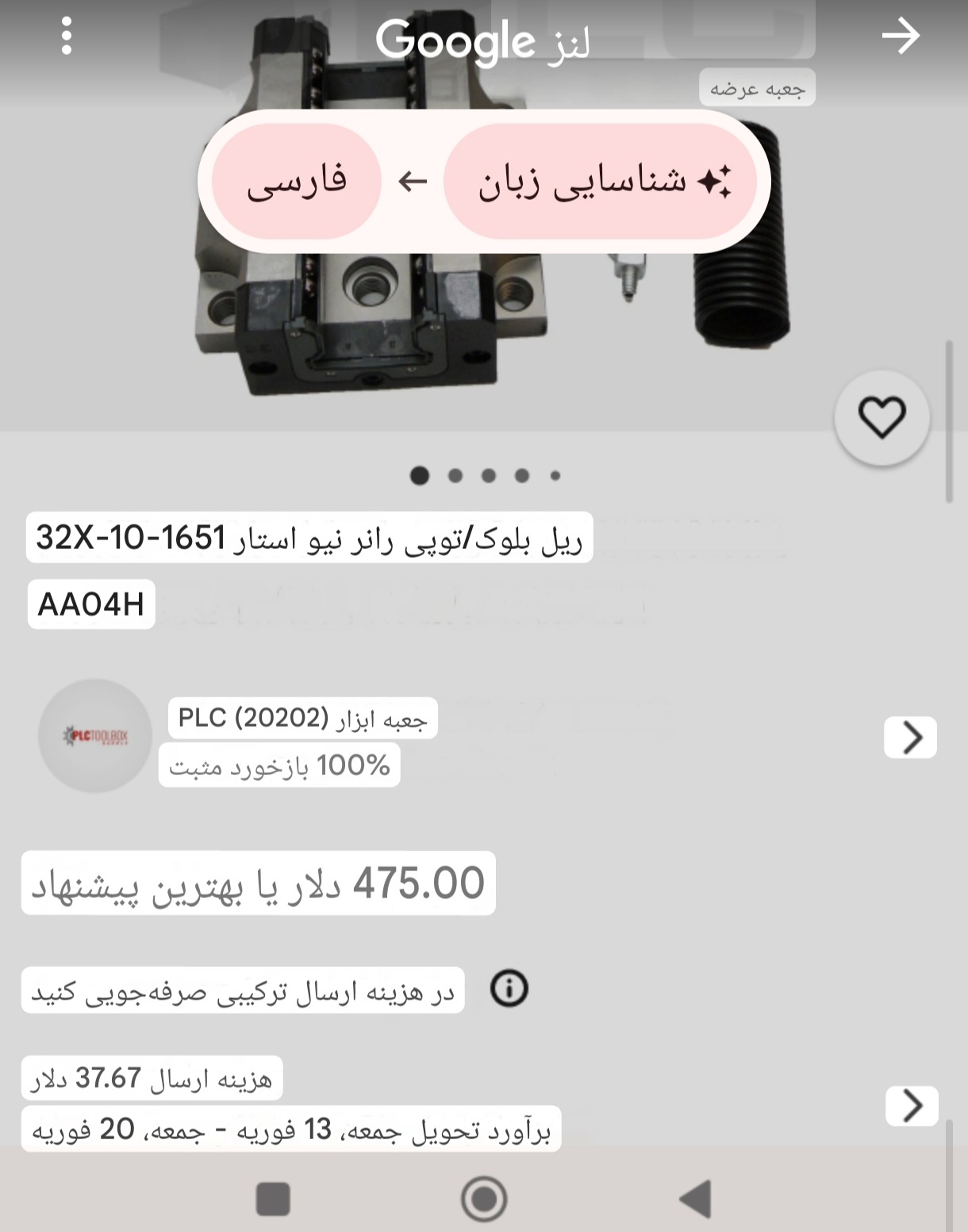View info about combined shipping savings

click(509, 988)
